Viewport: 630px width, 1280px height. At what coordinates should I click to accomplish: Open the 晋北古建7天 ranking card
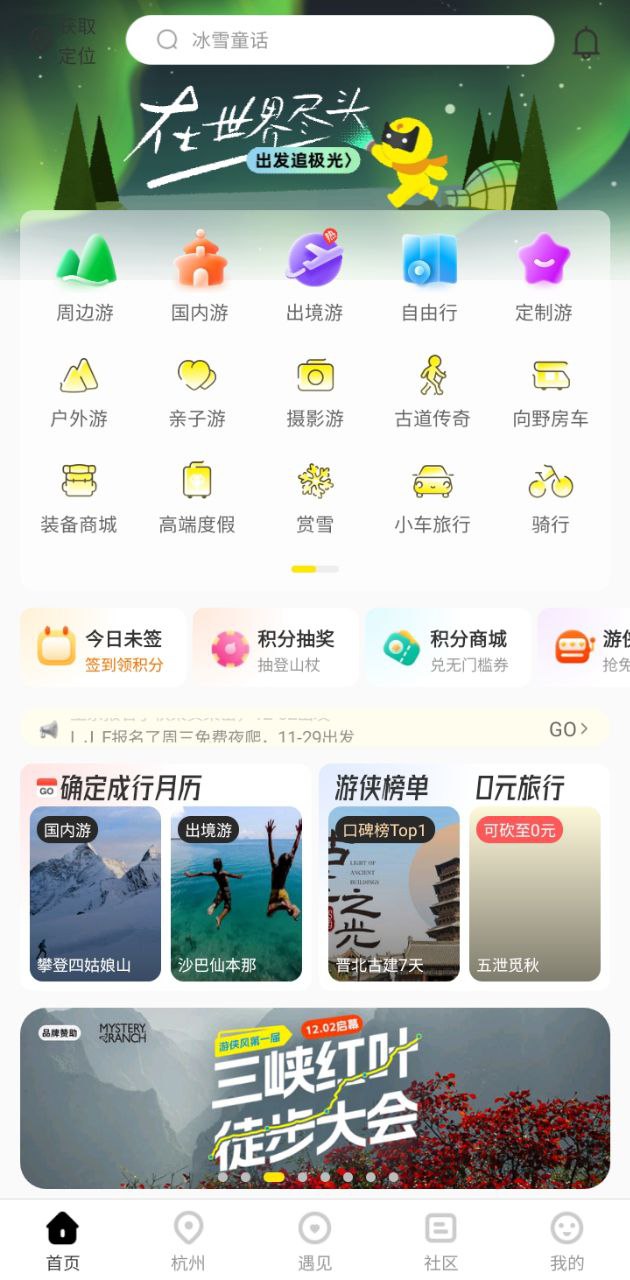pyautogui.click(x=394, y=894)
